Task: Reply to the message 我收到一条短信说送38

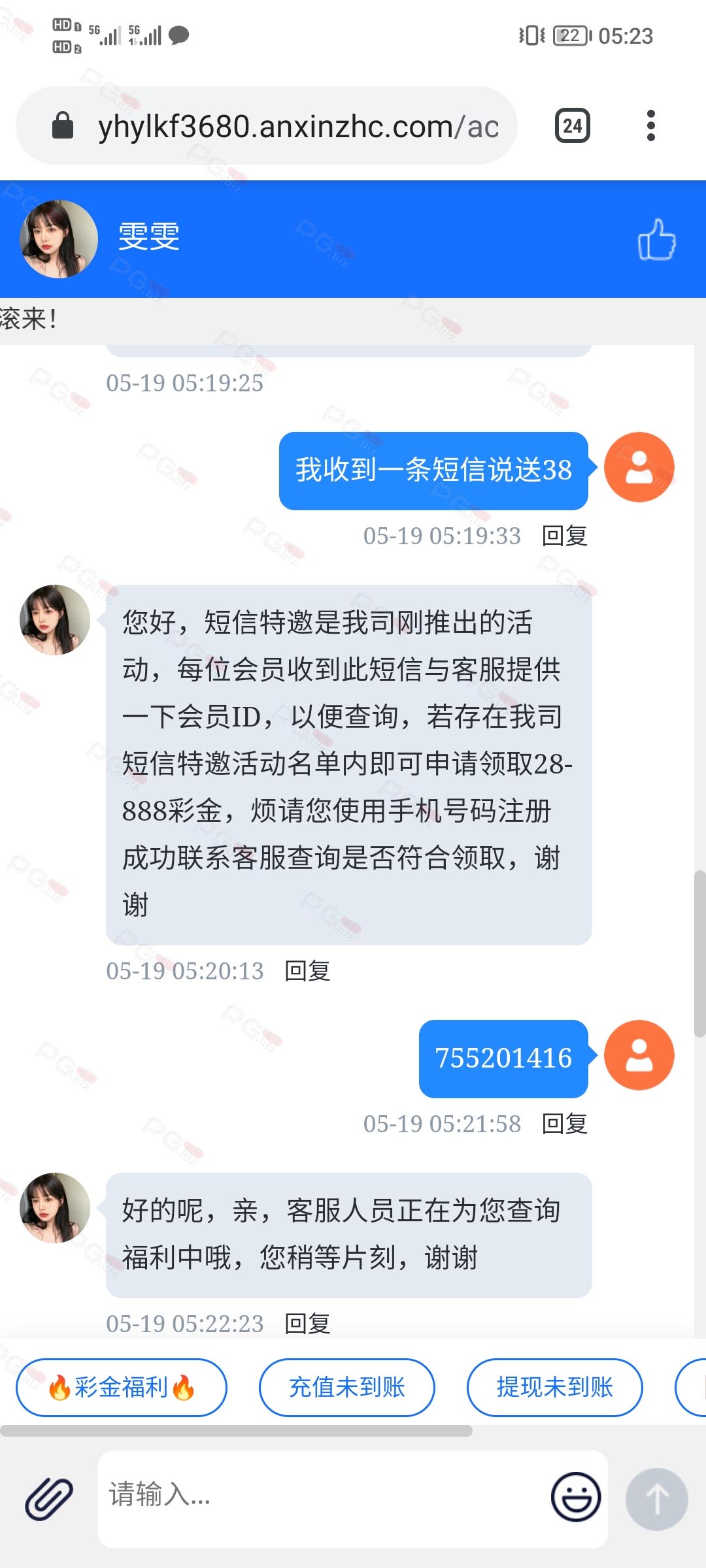Action: coord(565,536)
